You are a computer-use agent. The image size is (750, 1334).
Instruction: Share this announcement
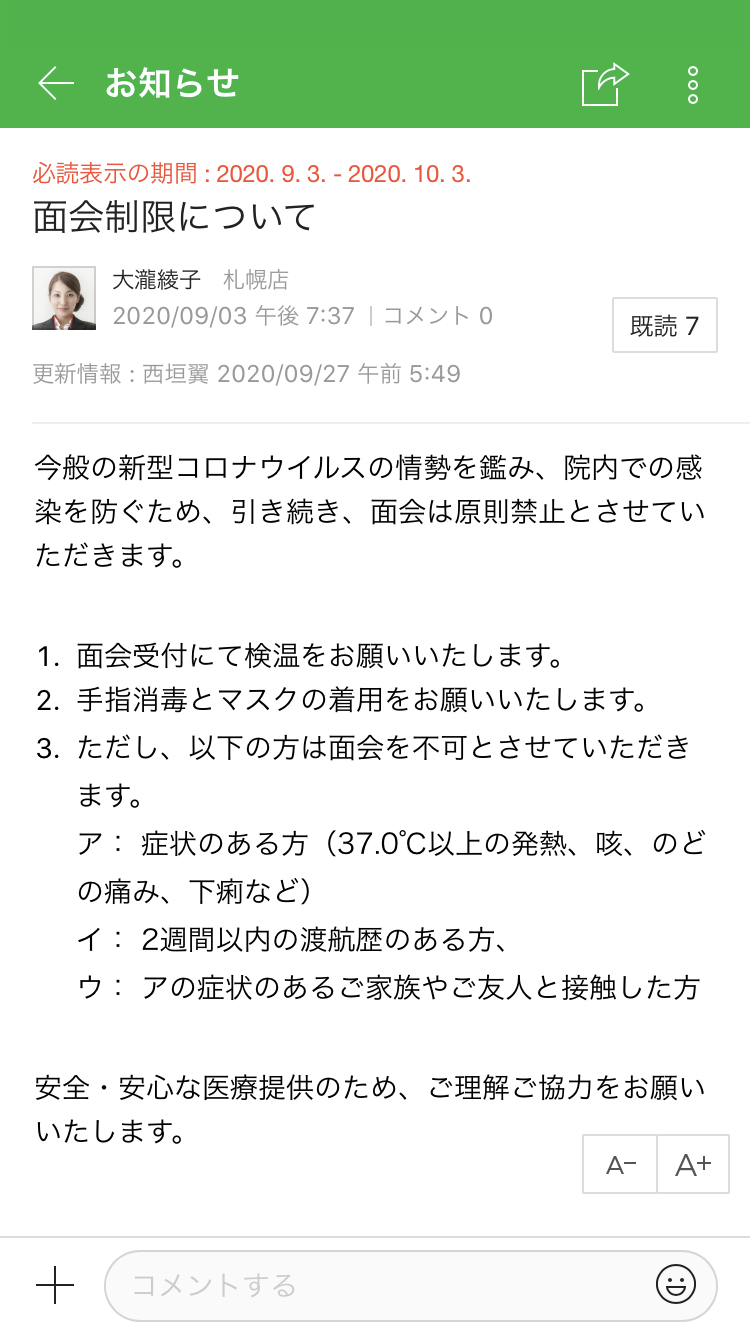(605, 85)
